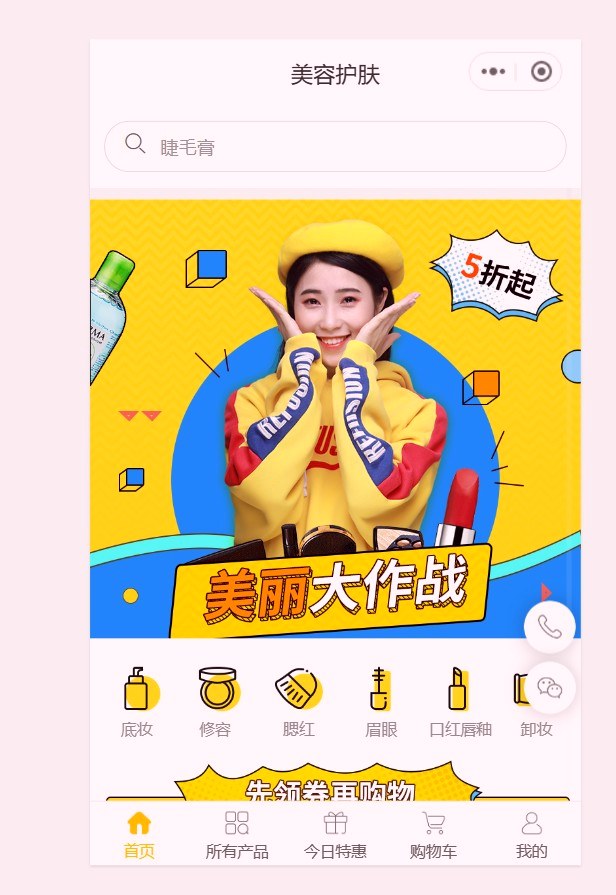The width and height of the screenshot is (616, 895).
Task: Close the mini program via circle button
Action: (x=541, y=72)
